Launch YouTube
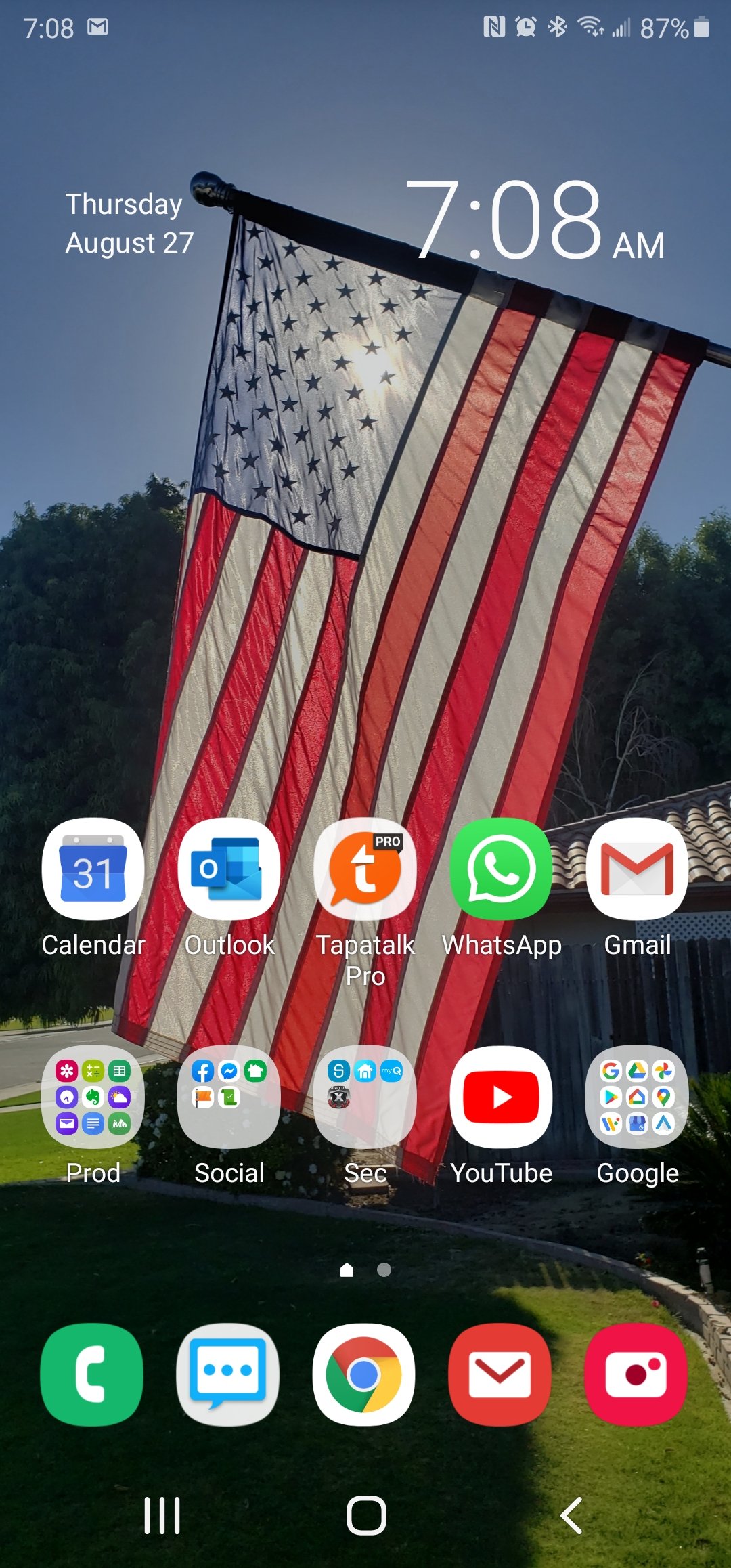The height and width of the screenshot is (1568, 731). point(502,1097)
